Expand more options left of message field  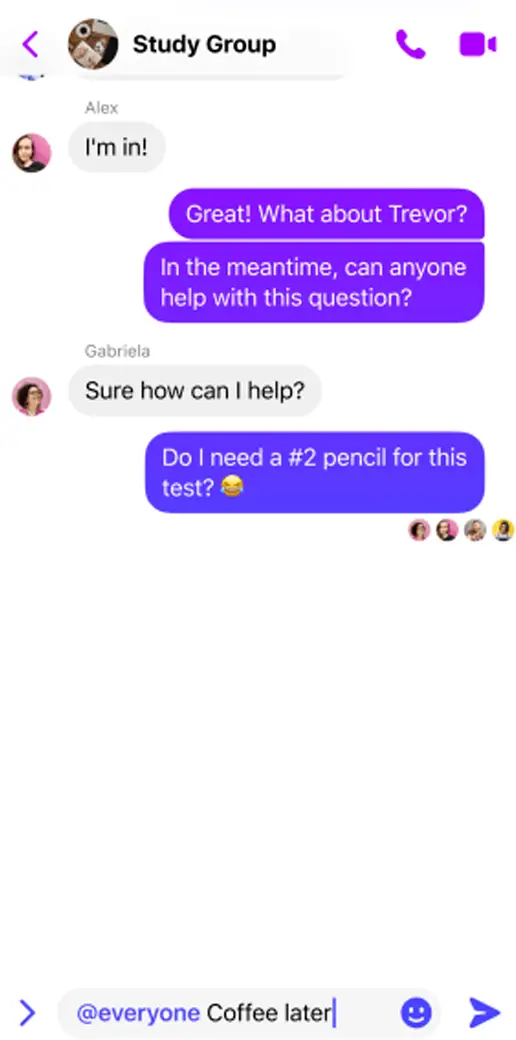click(x=27, y=1013)
